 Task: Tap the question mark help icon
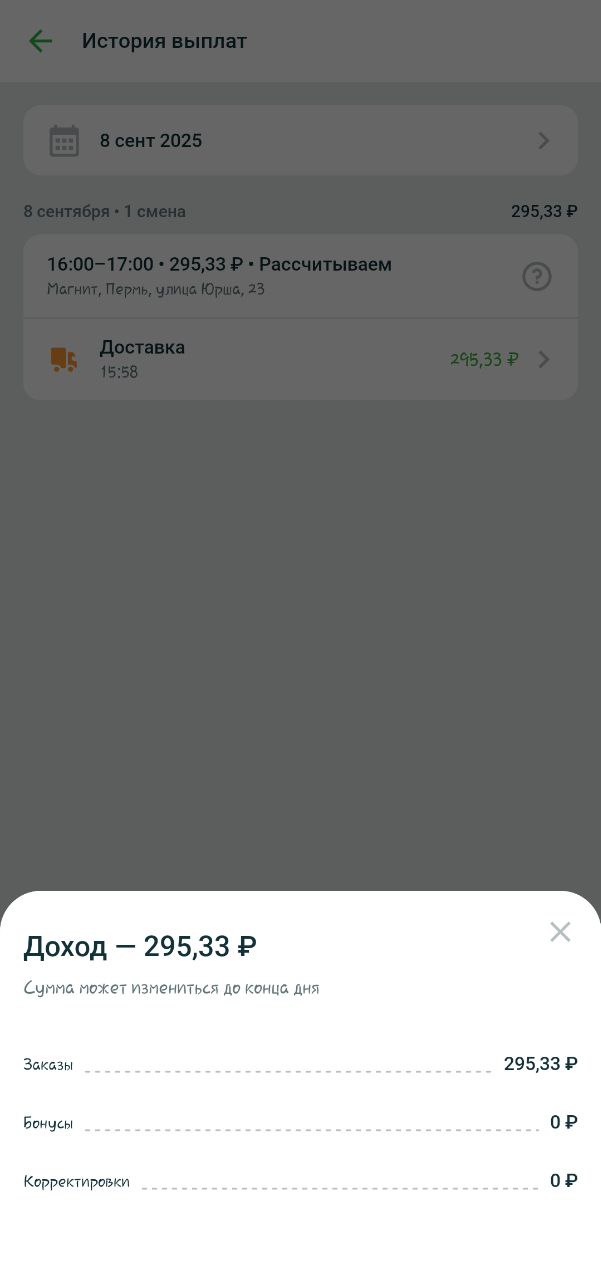(x=537, y=276)
